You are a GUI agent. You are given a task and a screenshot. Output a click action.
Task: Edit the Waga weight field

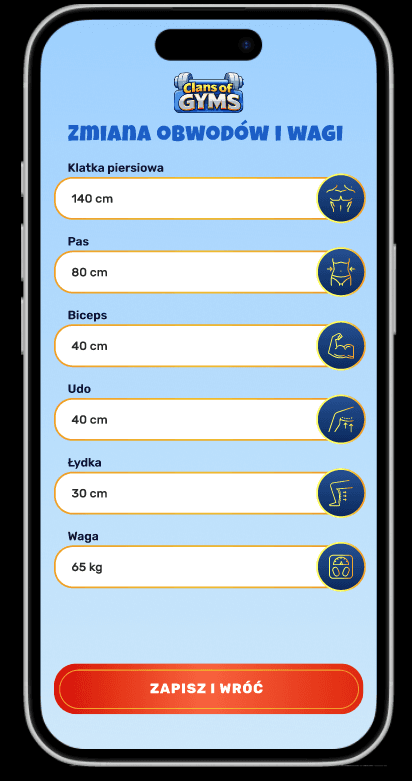pyautogui.click(x=193, y=567)
